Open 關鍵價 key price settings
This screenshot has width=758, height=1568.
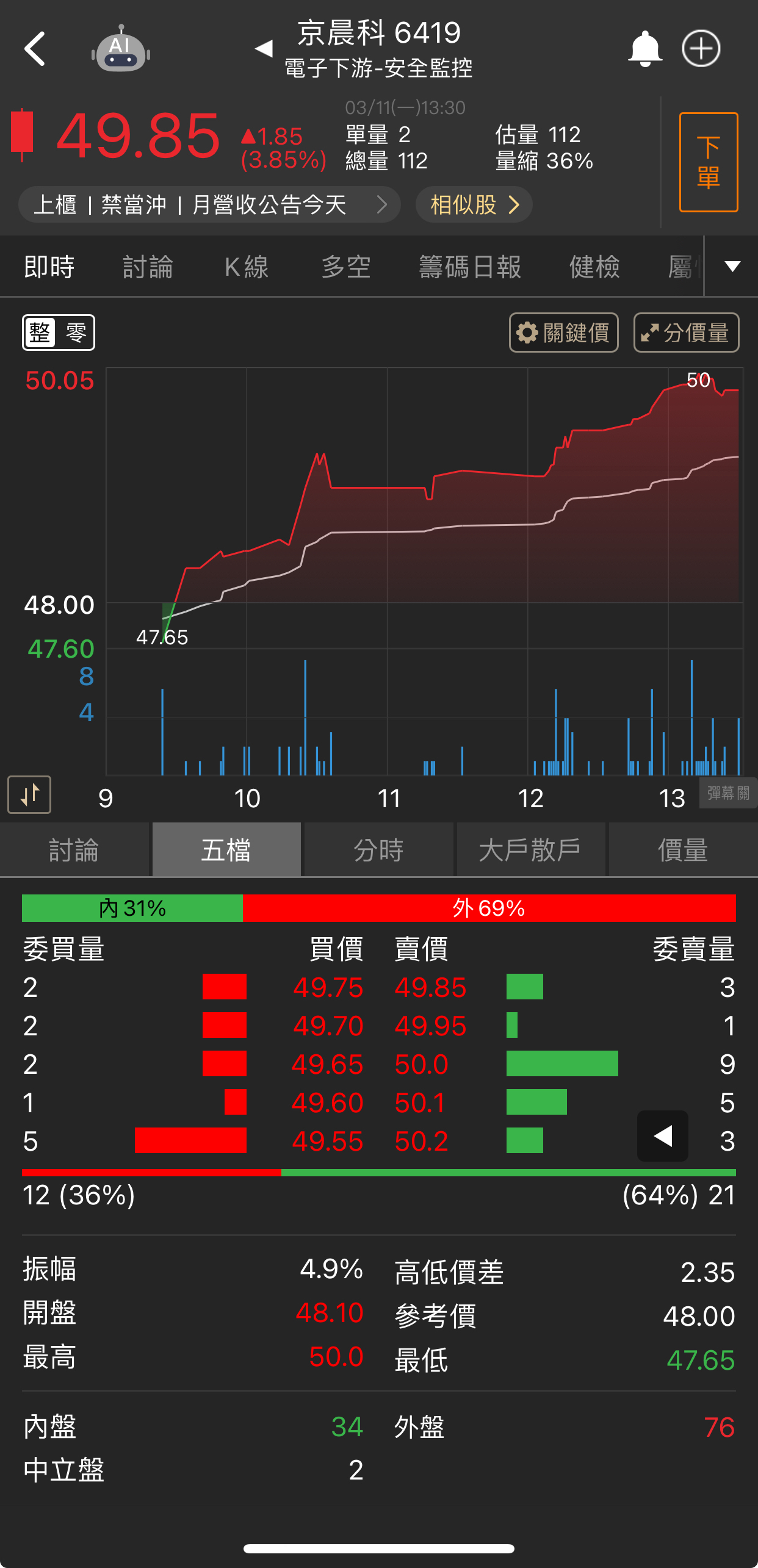[563, 333]
